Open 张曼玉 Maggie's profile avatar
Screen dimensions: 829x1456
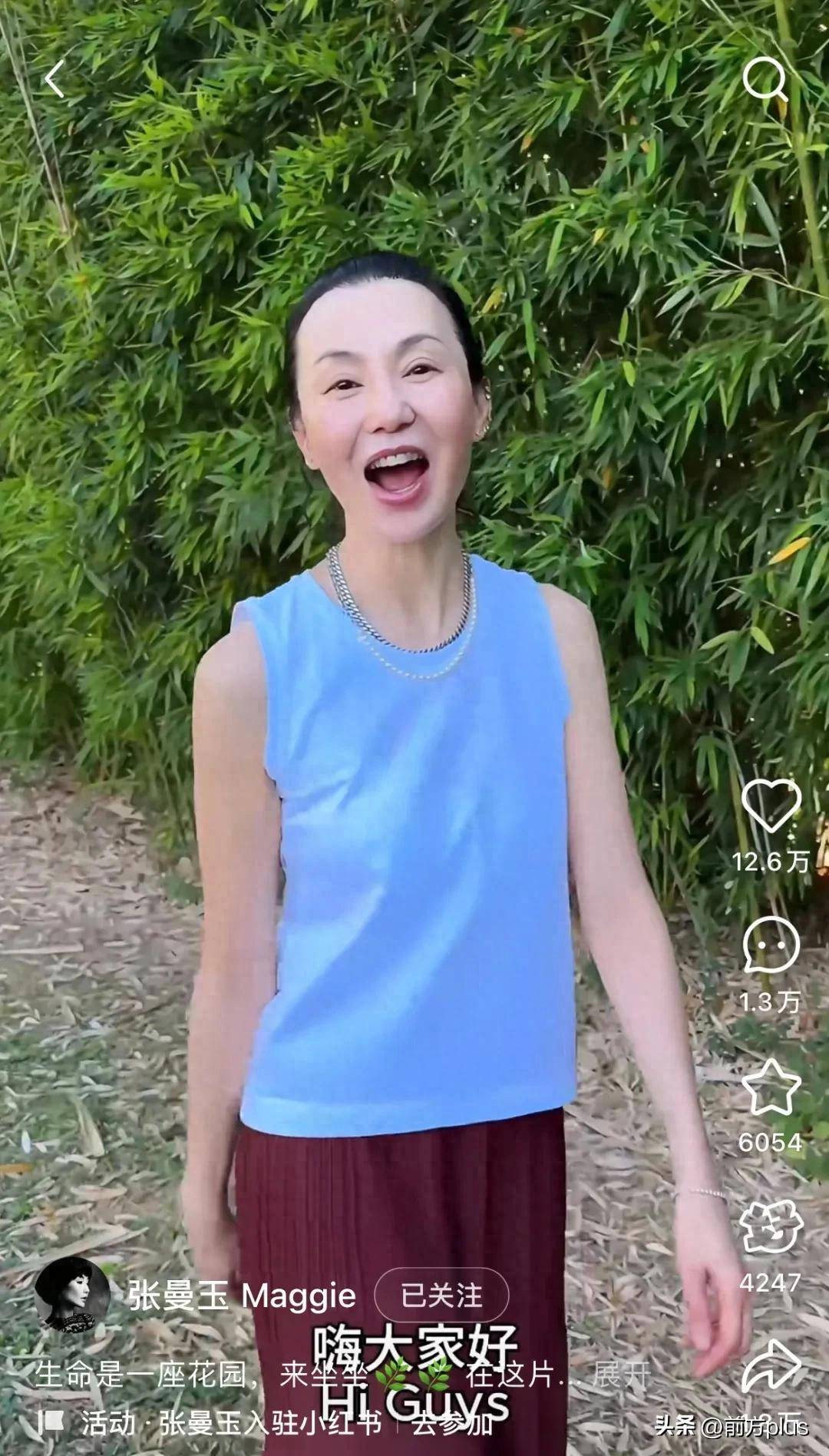[73, 1288]
